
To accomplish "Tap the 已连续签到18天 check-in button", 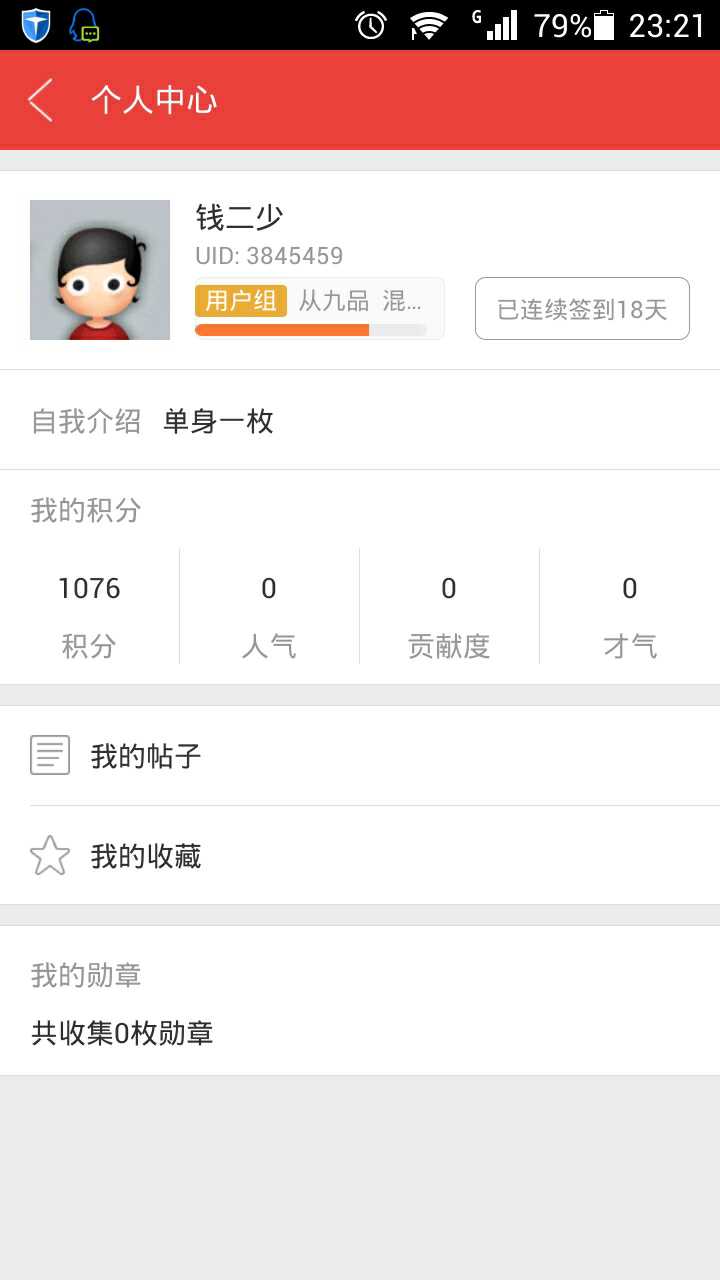I will [x=582, y=309].
